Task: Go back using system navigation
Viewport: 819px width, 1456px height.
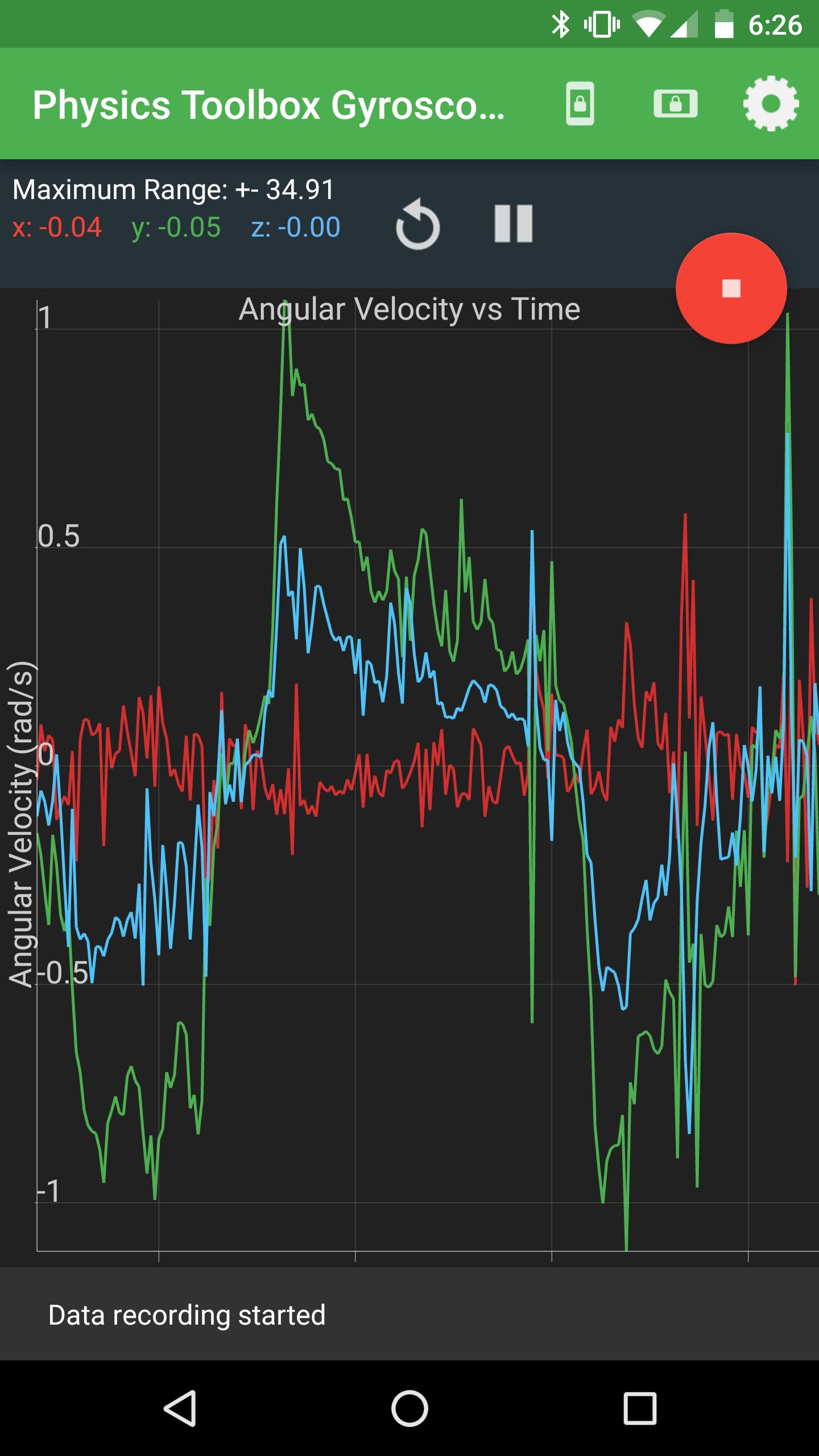Action: pos(180,1408)
